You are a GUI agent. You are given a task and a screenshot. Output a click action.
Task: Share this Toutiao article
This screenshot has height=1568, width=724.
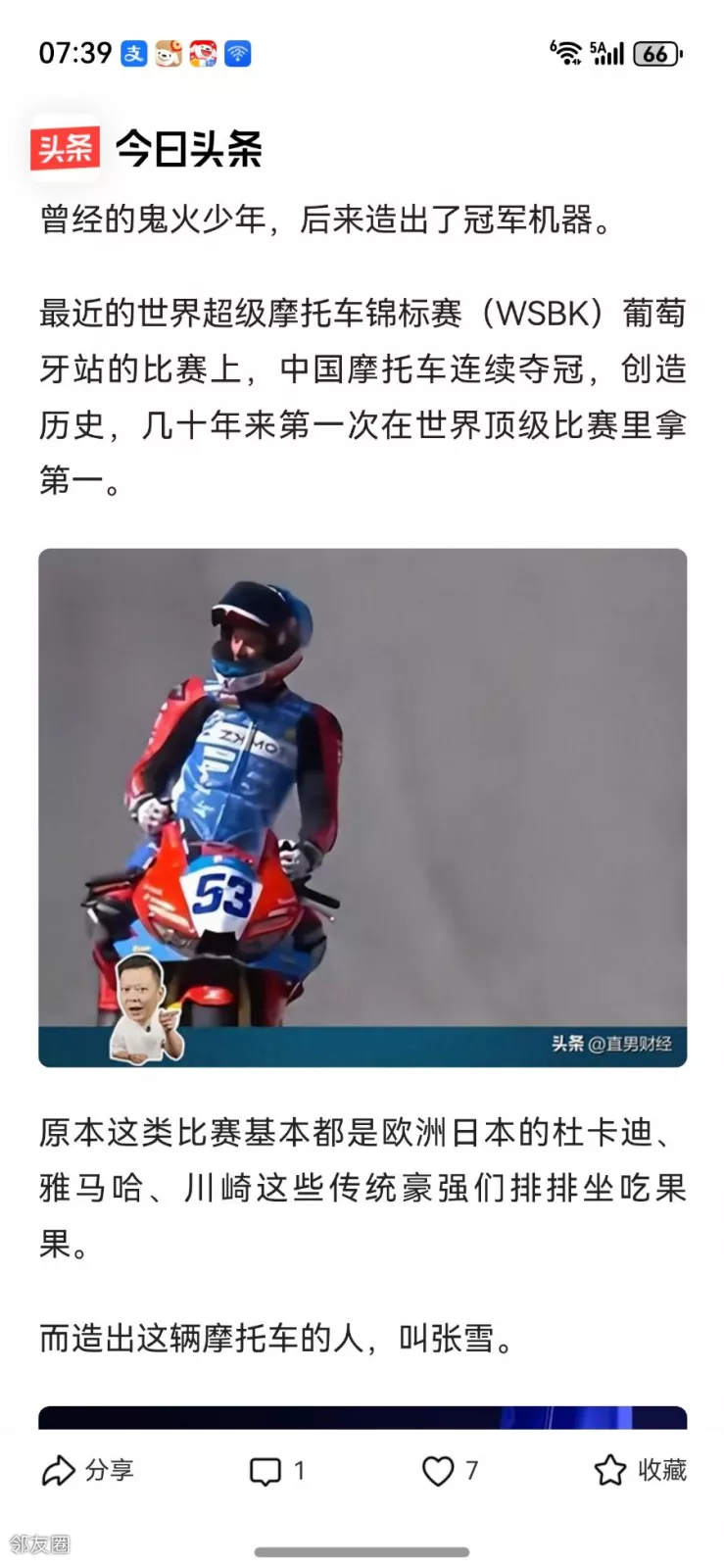[x=86, y=1470]
